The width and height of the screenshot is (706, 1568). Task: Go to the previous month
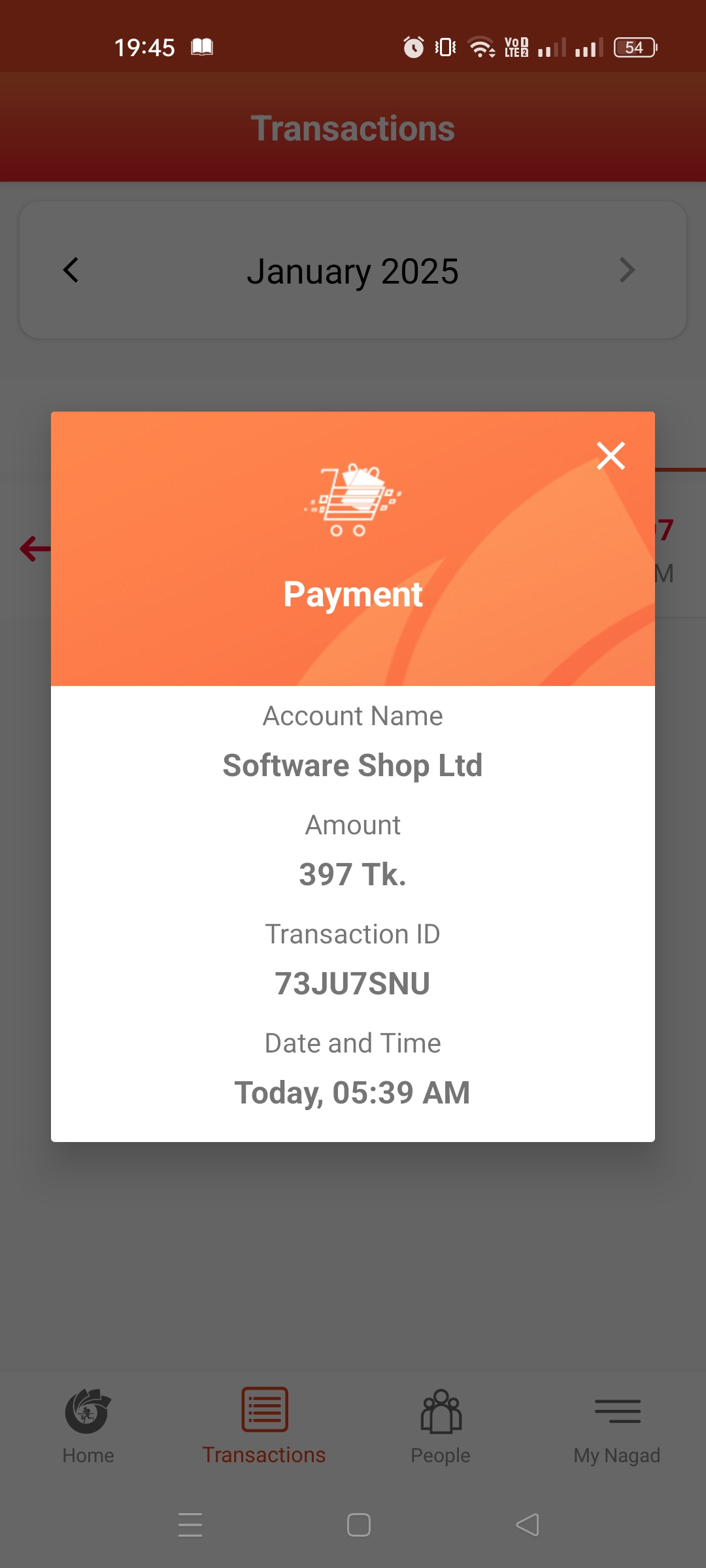[71, 270]
